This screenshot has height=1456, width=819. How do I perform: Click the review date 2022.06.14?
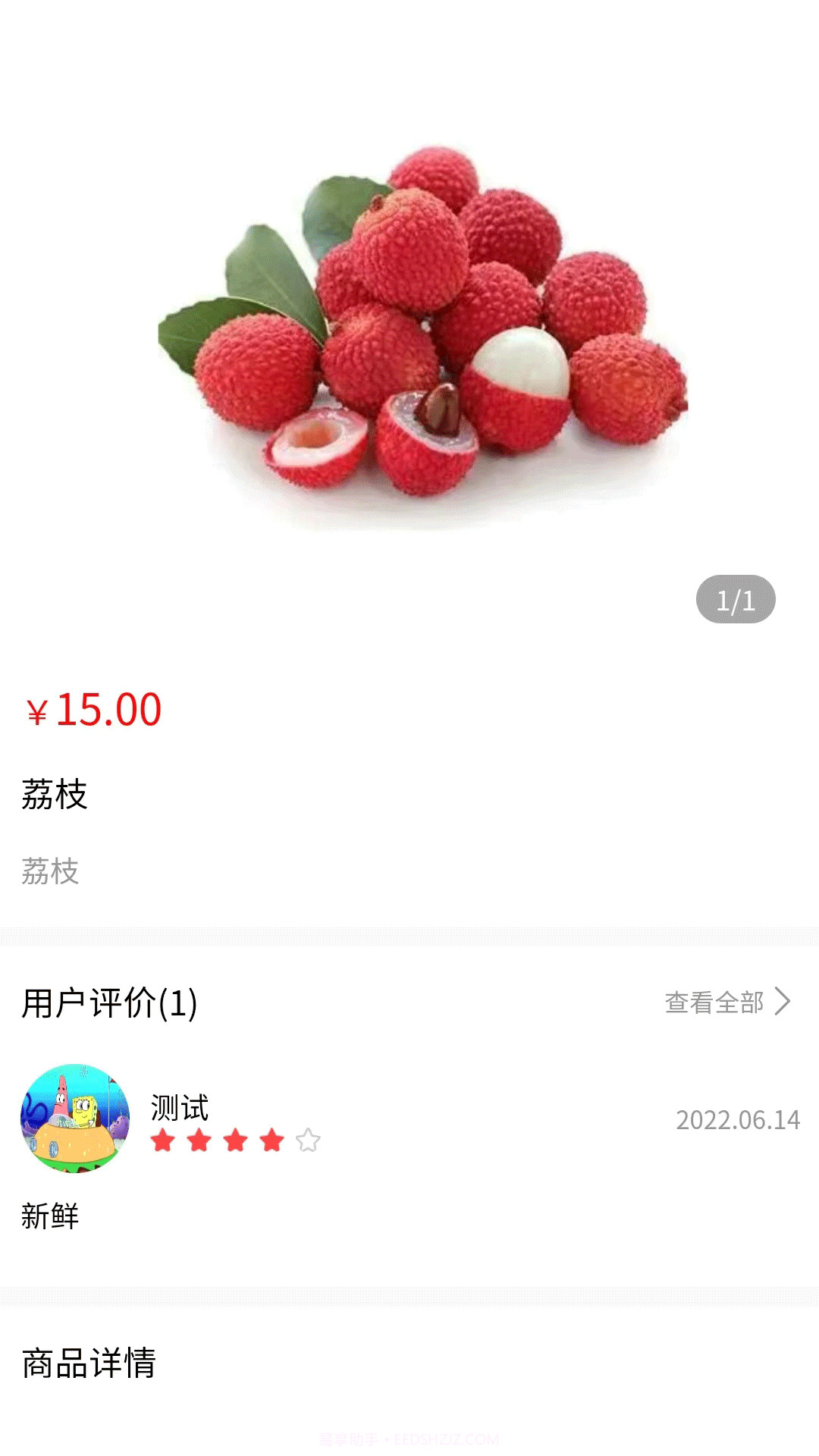point(737,1119)
